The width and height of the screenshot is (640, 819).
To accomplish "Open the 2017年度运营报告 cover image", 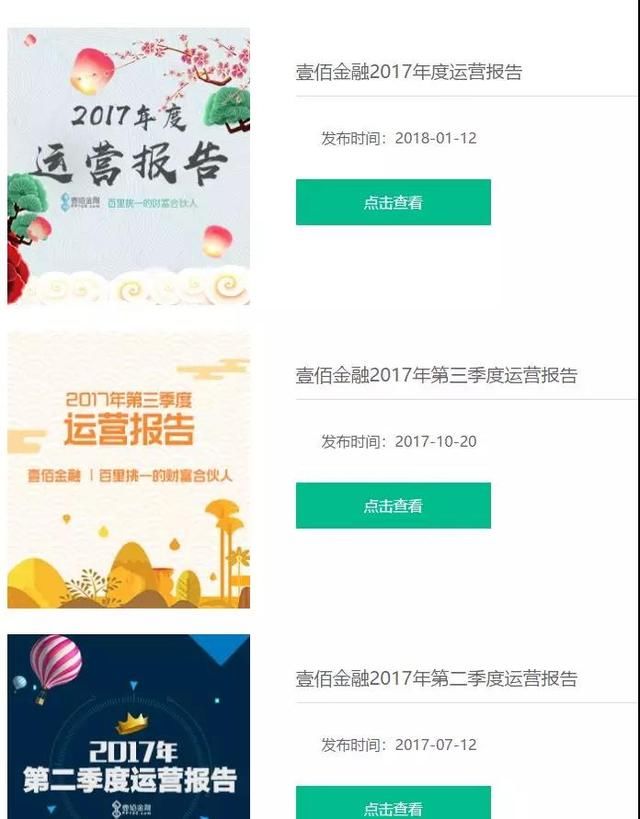I will pos(128,166).
